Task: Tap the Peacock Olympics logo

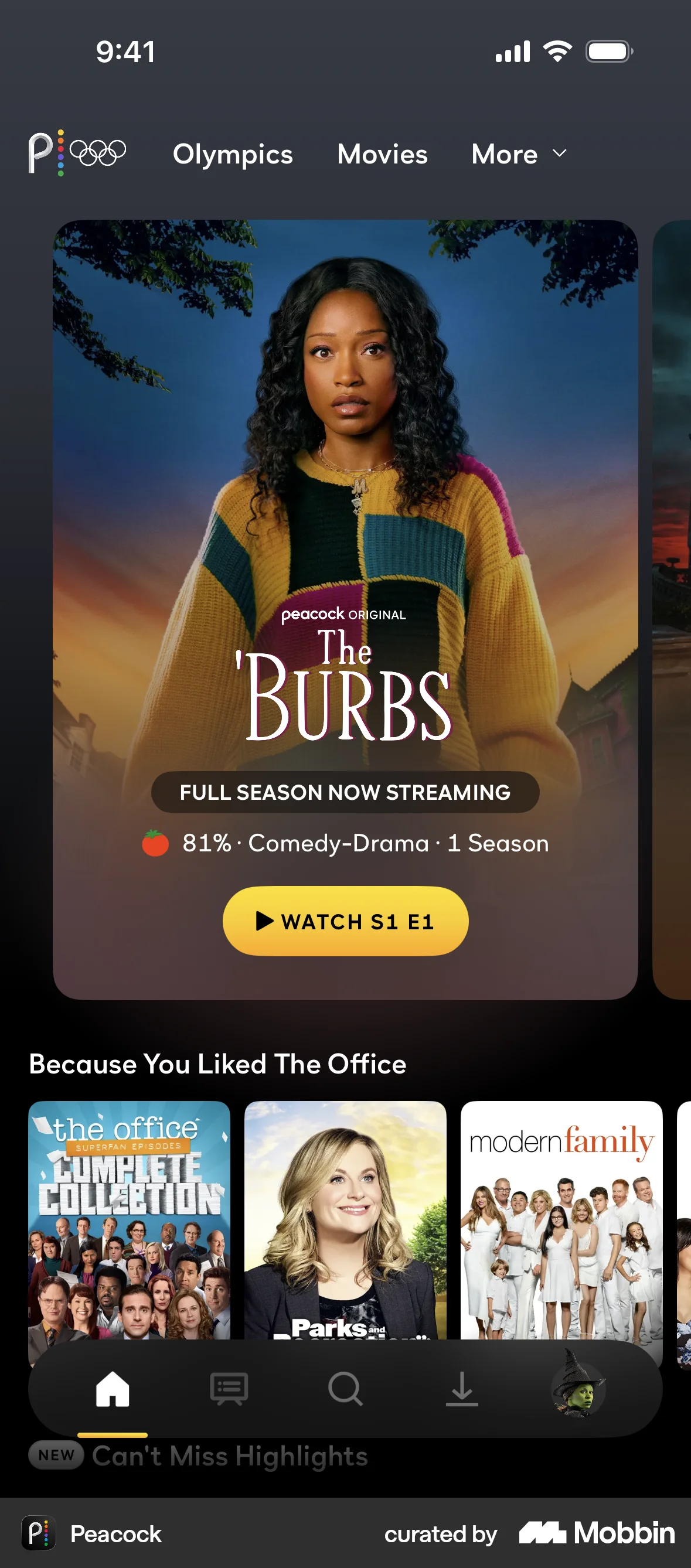Action: pos(77,152)
